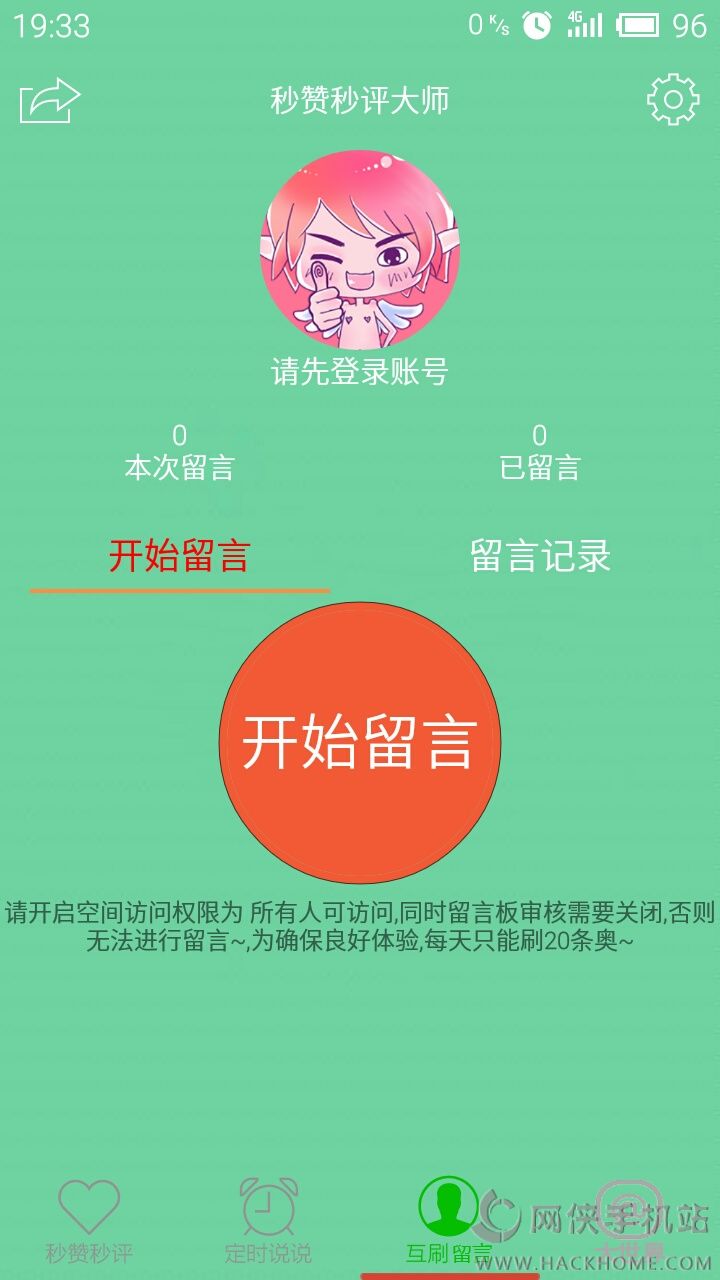Open the 定时说说 bottom tab
Image resolution: width=720 pixels, height=1280 pixels.
(x=268, y=1220)
